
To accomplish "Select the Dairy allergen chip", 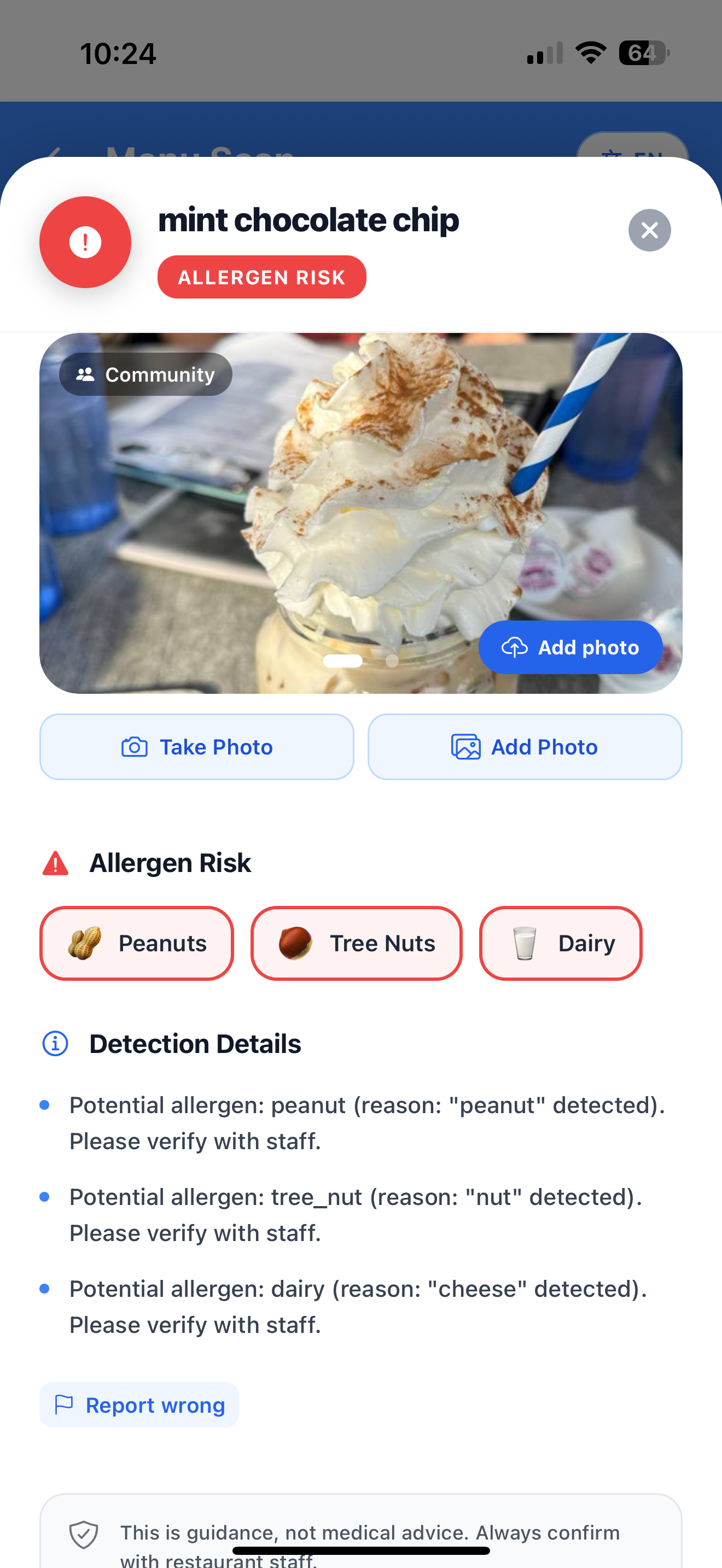I will (560, 943).
